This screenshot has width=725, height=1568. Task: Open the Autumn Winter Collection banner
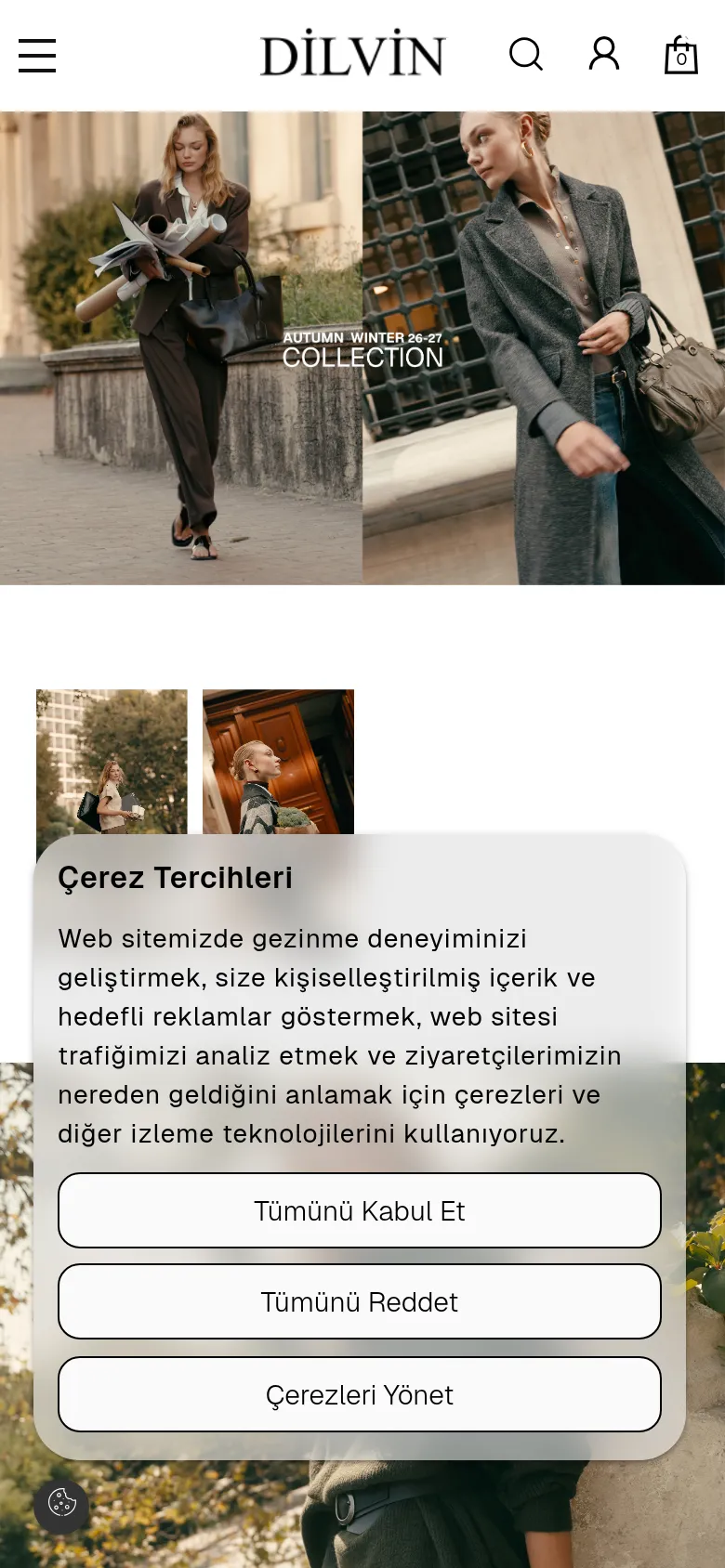click(362, 348)
